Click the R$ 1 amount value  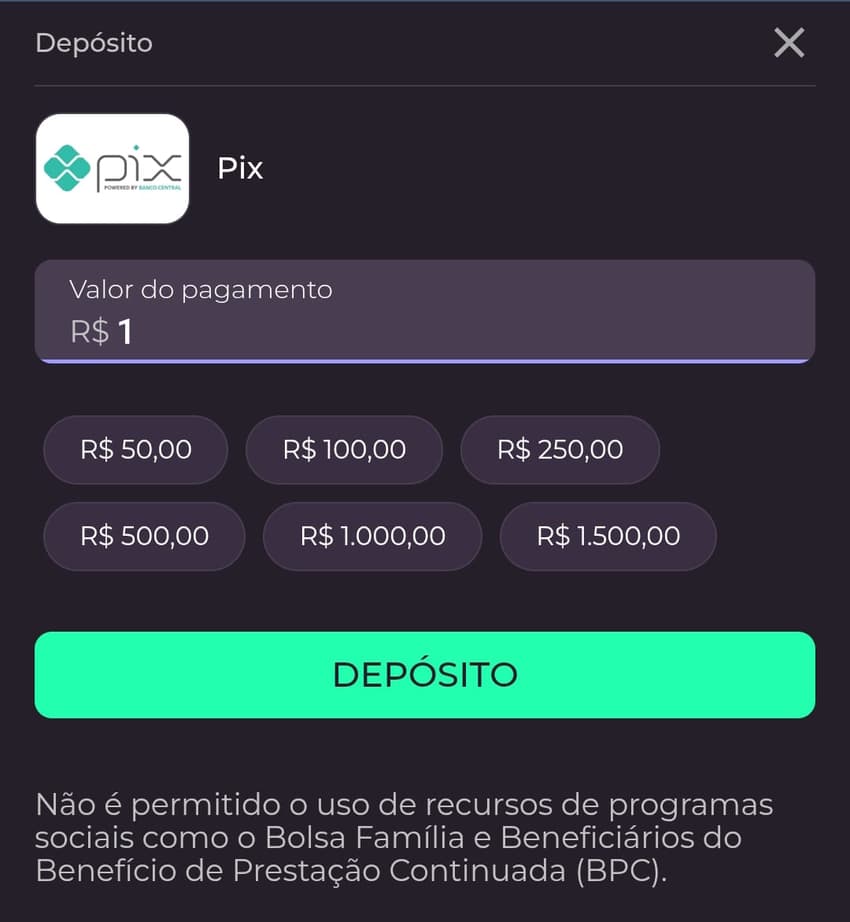pos(103,333)
